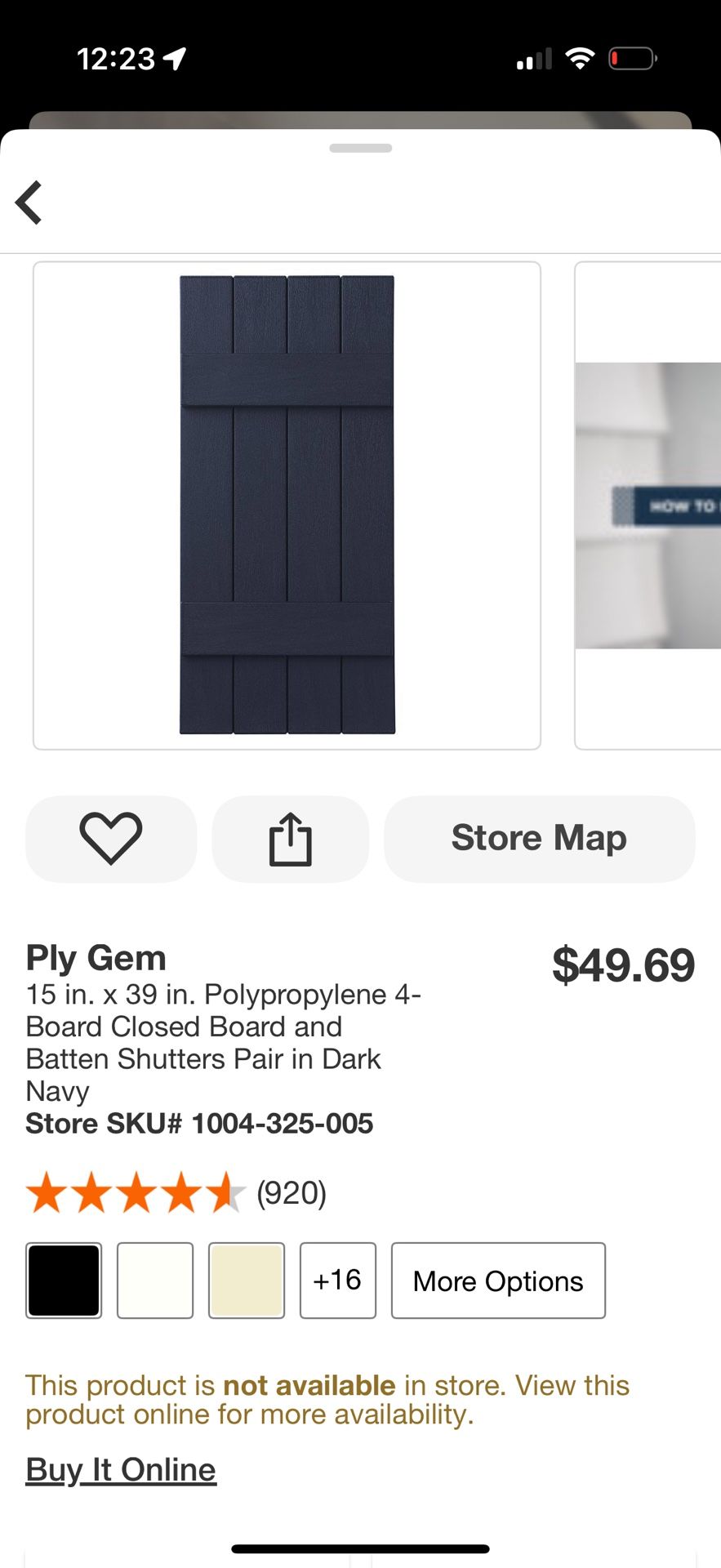Reveal 16 additional color choices

pyautogui.click(x=337, y=1281)
